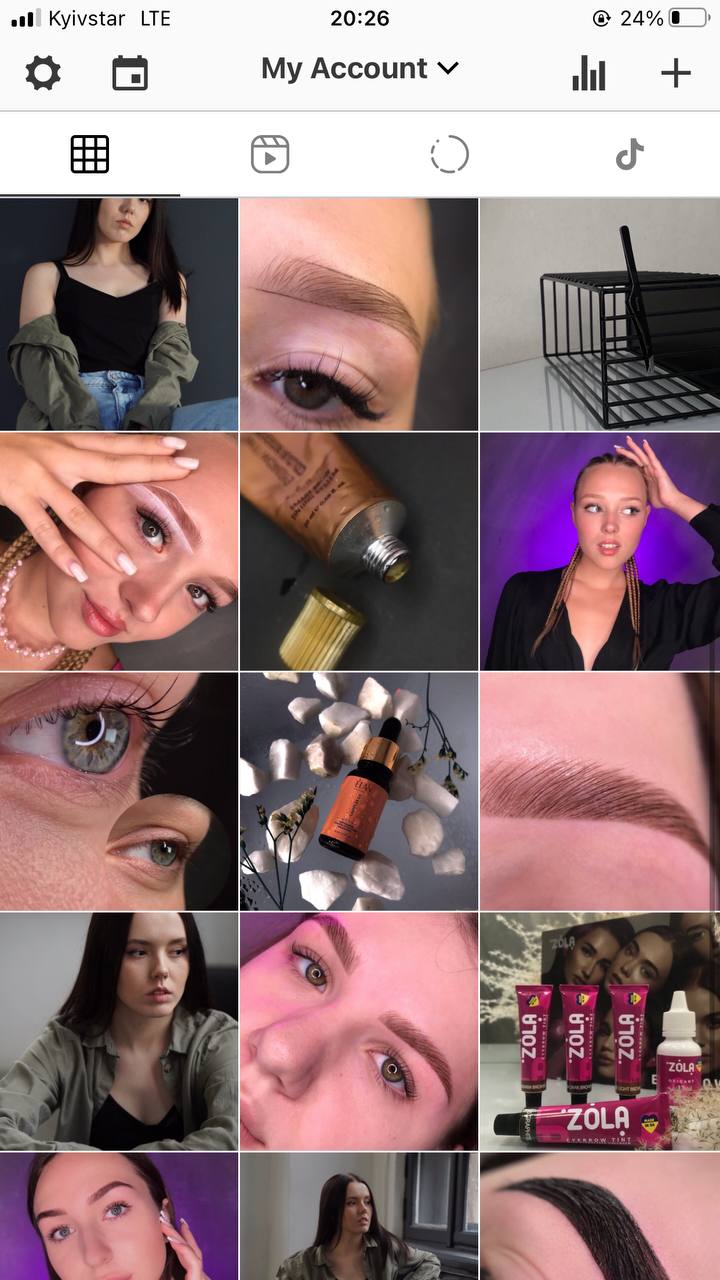This screenshot has height=1280, width=720.
Task: Open post of woman with braids on purple
Action: [600, 551]
